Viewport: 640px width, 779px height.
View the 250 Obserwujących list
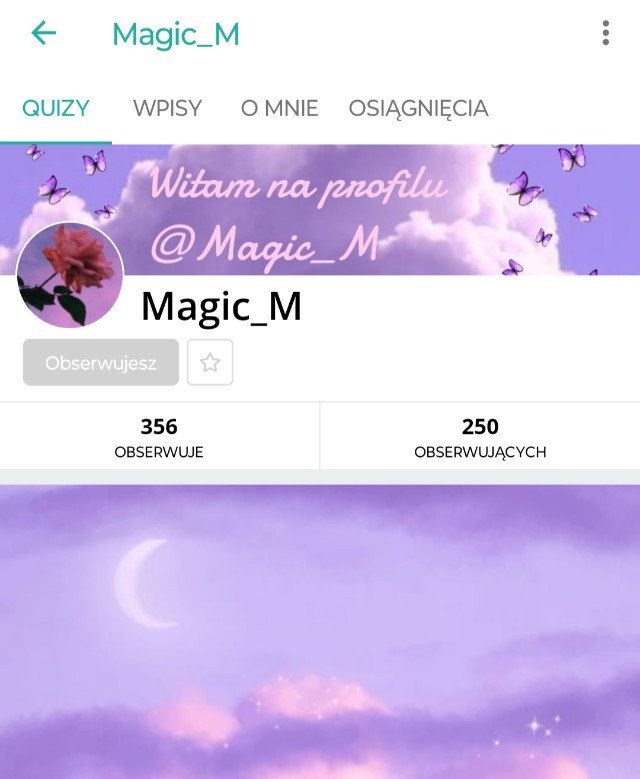point(480,437)
